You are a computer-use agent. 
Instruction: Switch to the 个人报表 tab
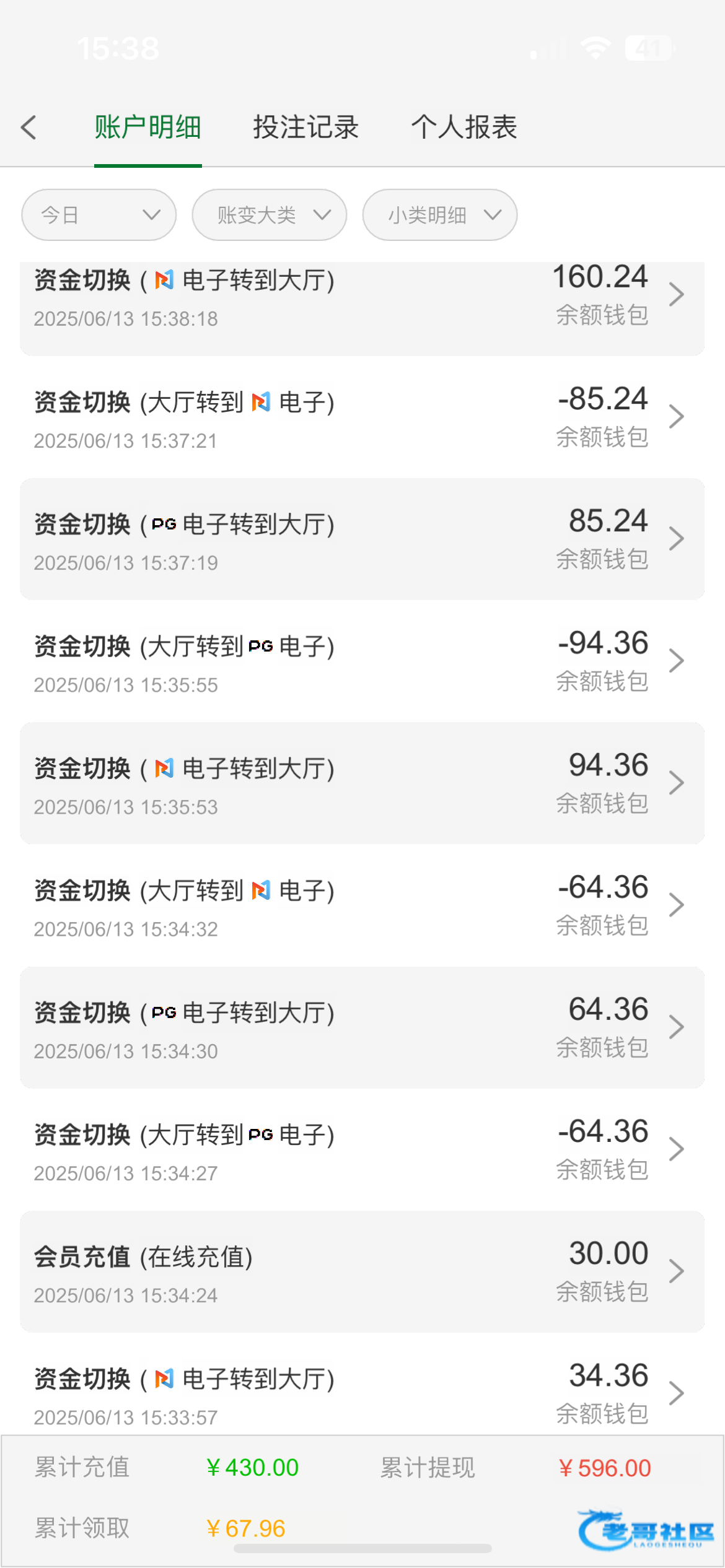click(464, 128)
